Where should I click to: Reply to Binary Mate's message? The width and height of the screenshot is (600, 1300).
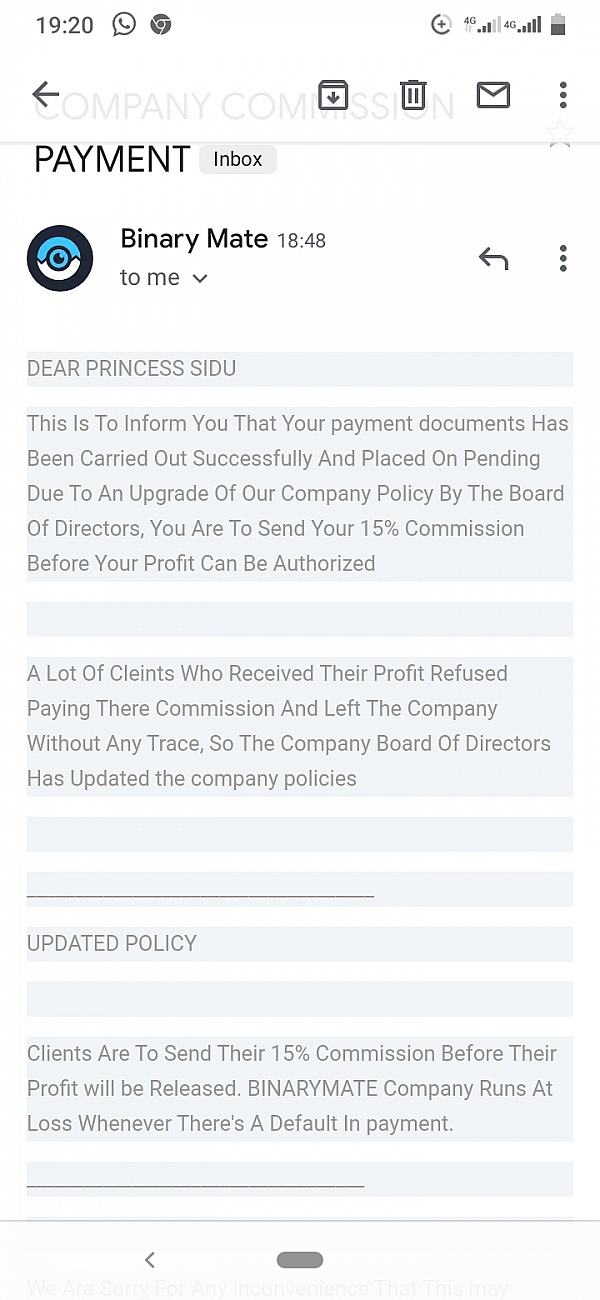coord(494,258)
